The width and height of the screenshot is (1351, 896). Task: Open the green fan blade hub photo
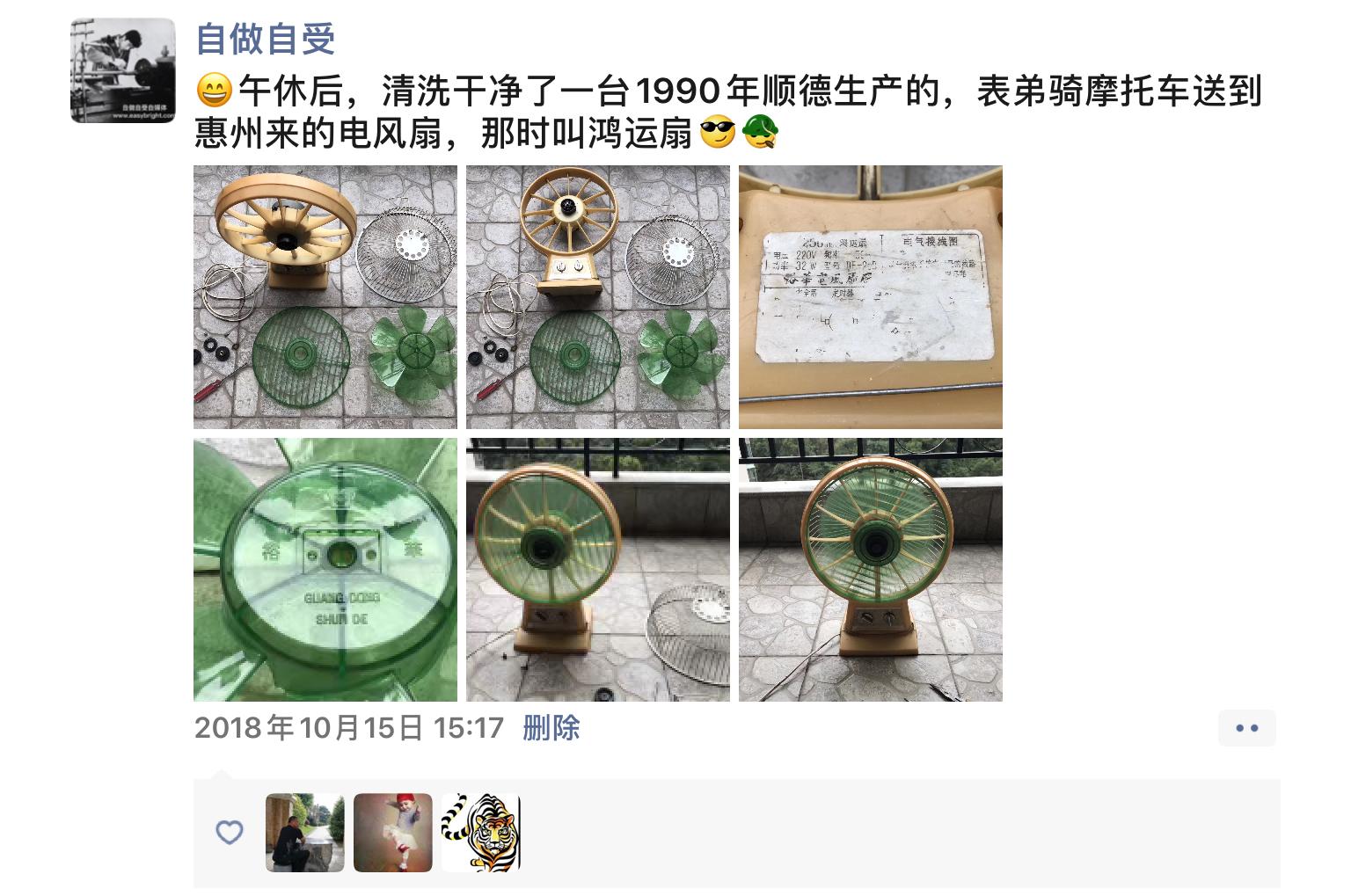pos(325,570)
